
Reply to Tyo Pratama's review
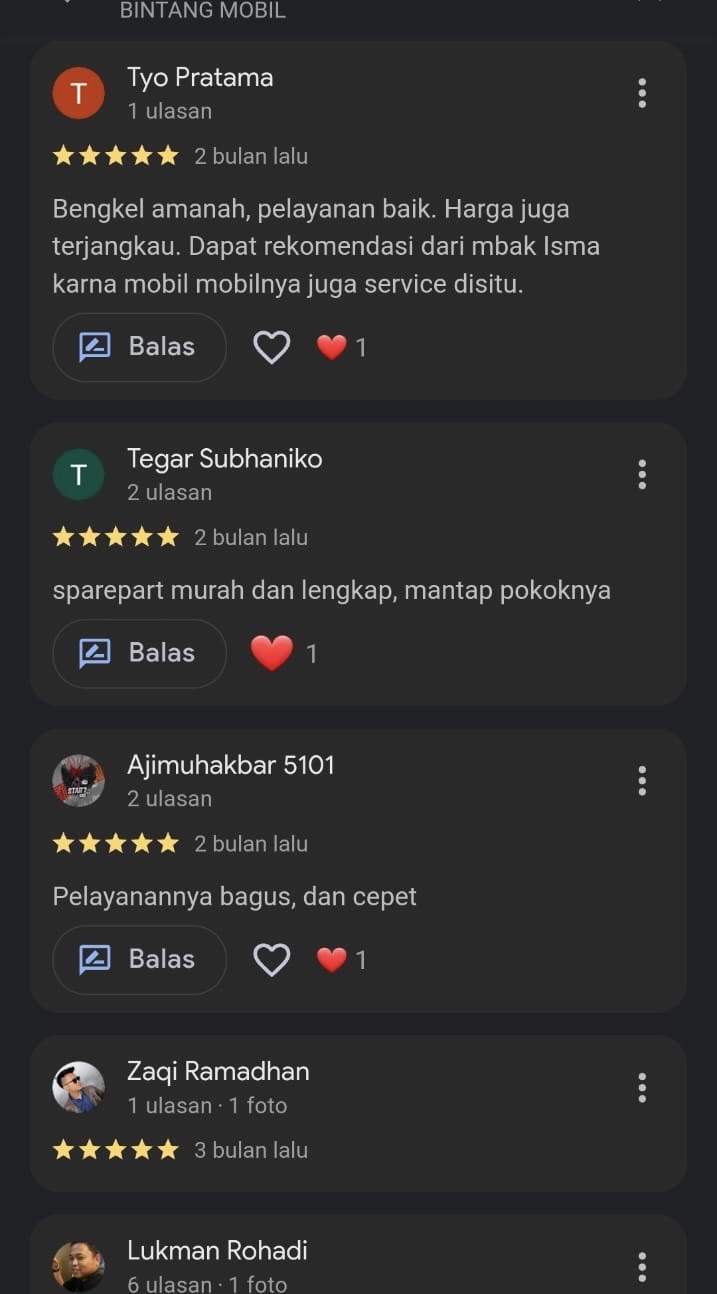(x=139, y=347)
